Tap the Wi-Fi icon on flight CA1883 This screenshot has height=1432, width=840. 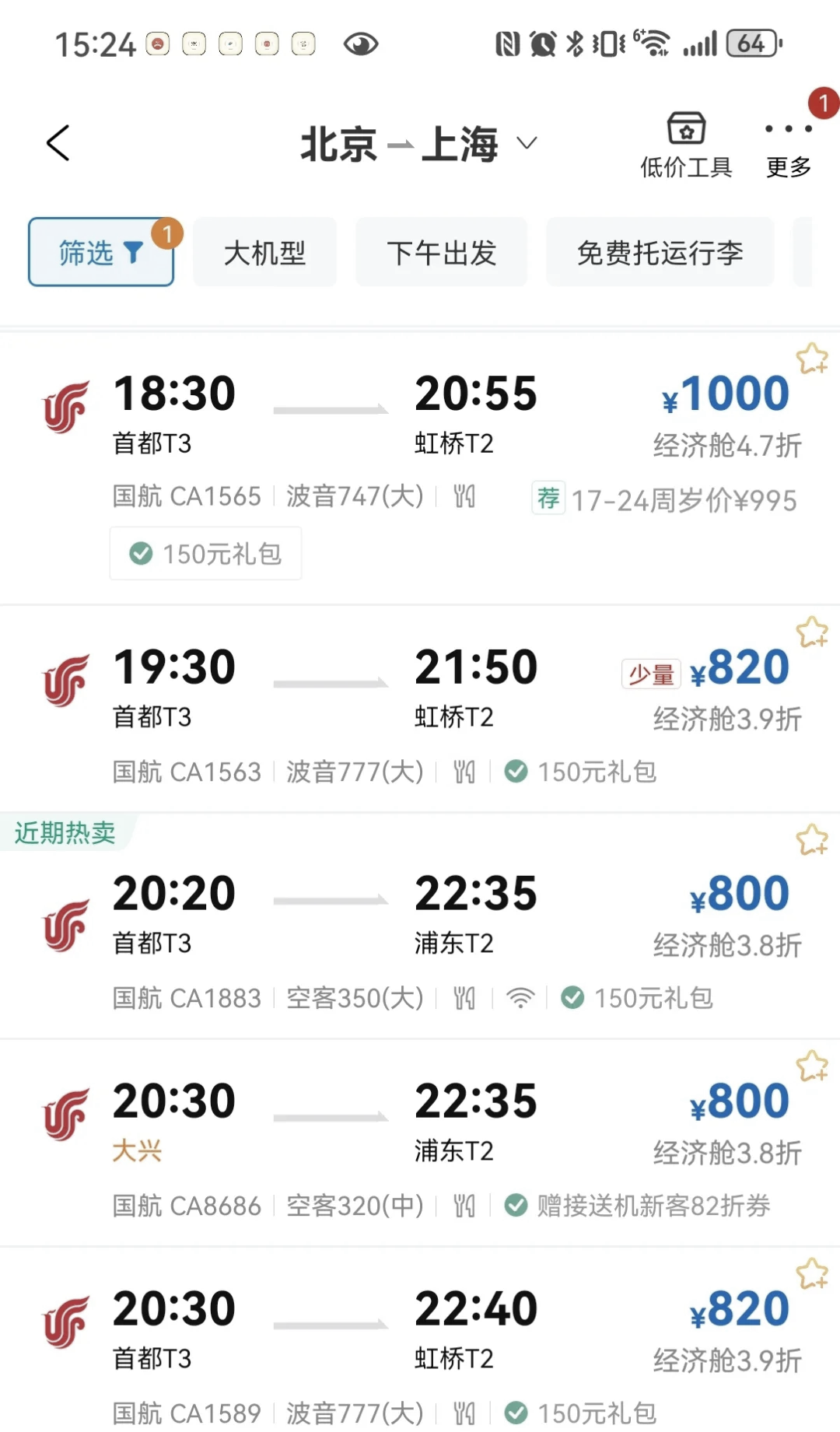[x=520, y=998]
